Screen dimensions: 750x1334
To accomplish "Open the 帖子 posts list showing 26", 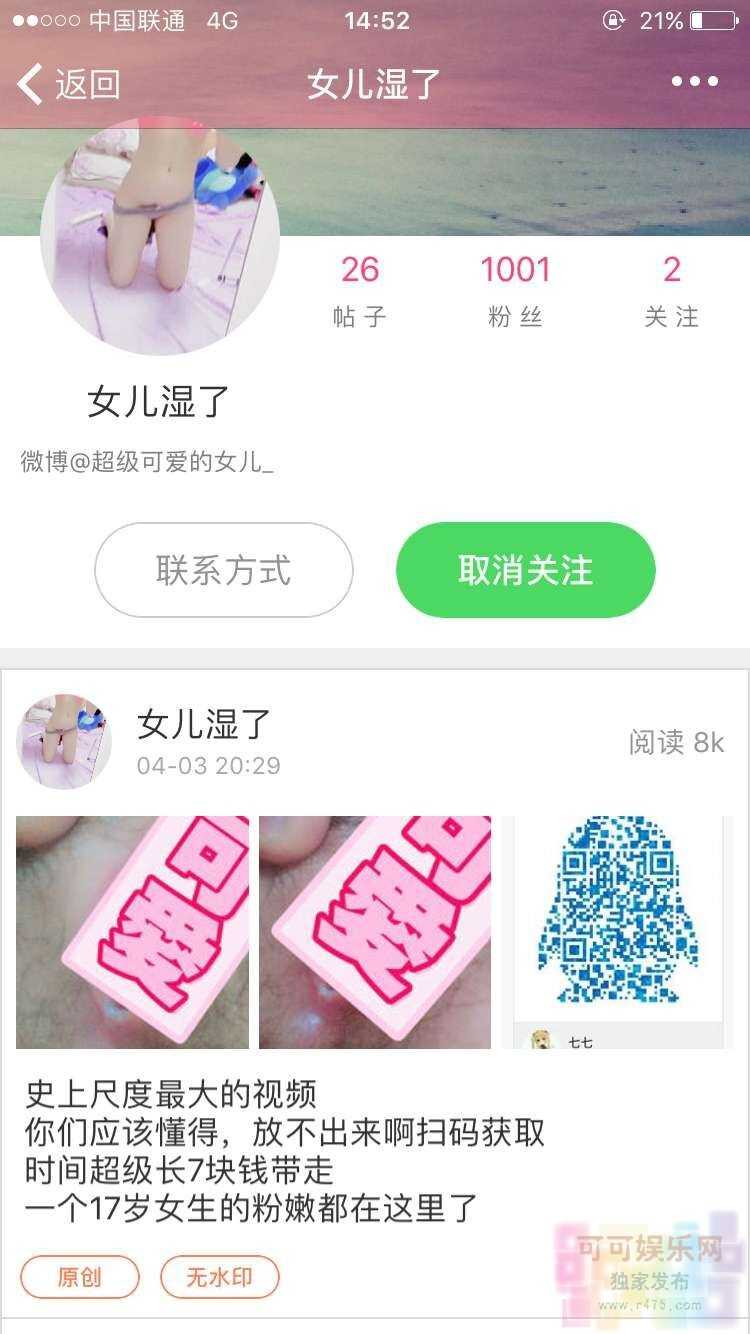I will pos(358,288).
